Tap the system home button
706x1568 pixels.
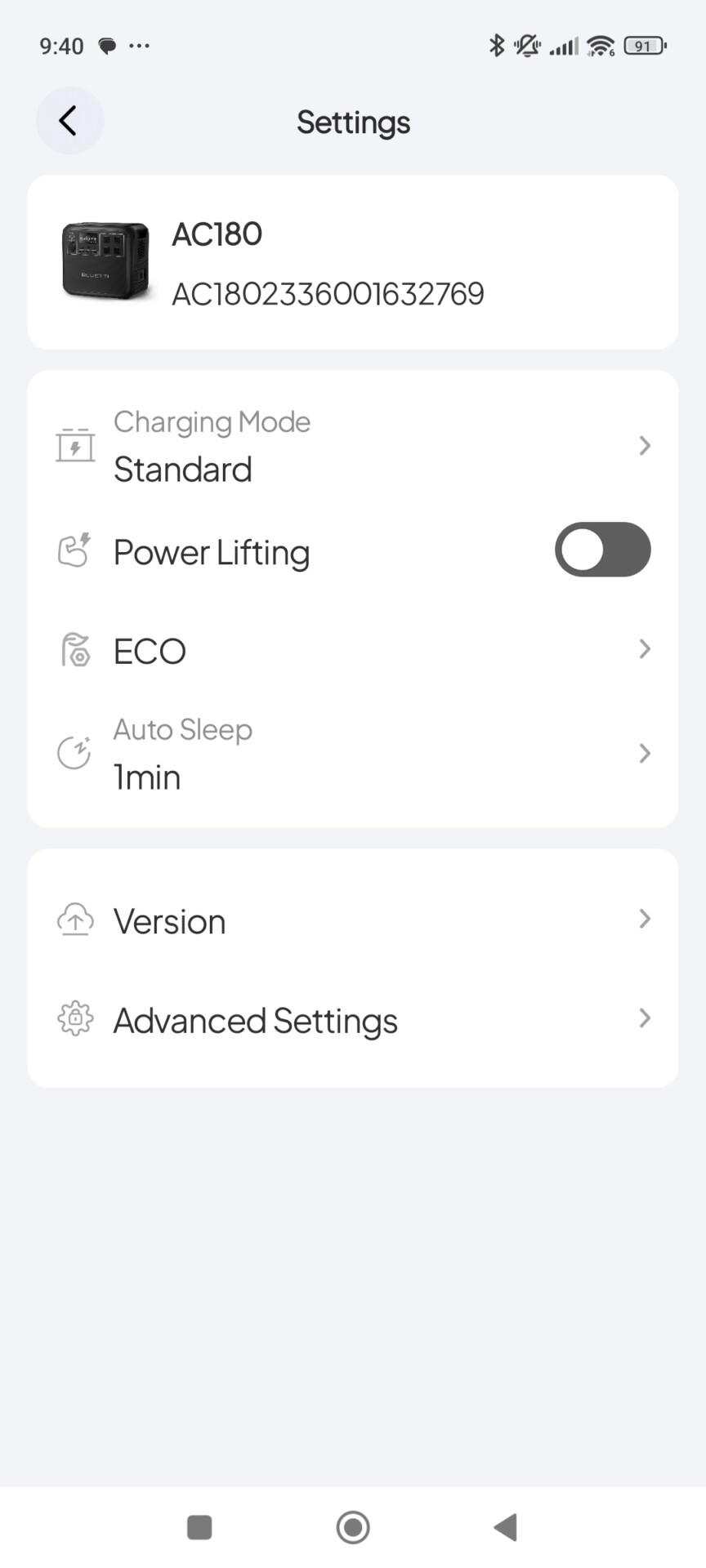(x=353, y=1526)
